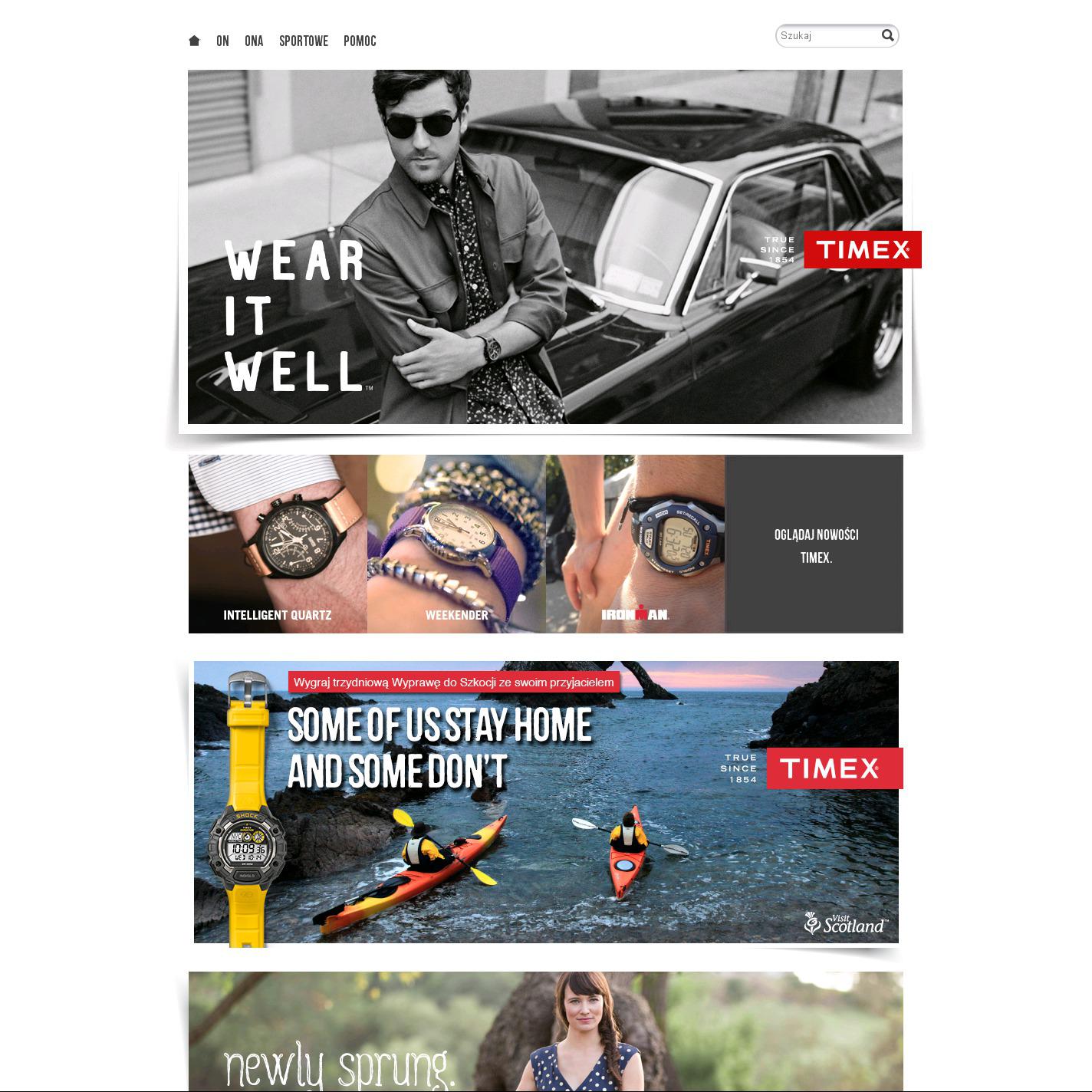Viewport: 1092px width, 1092px height.
Task: Select the Oglądaj nowości Timex tile
Action: pos(814,544)
